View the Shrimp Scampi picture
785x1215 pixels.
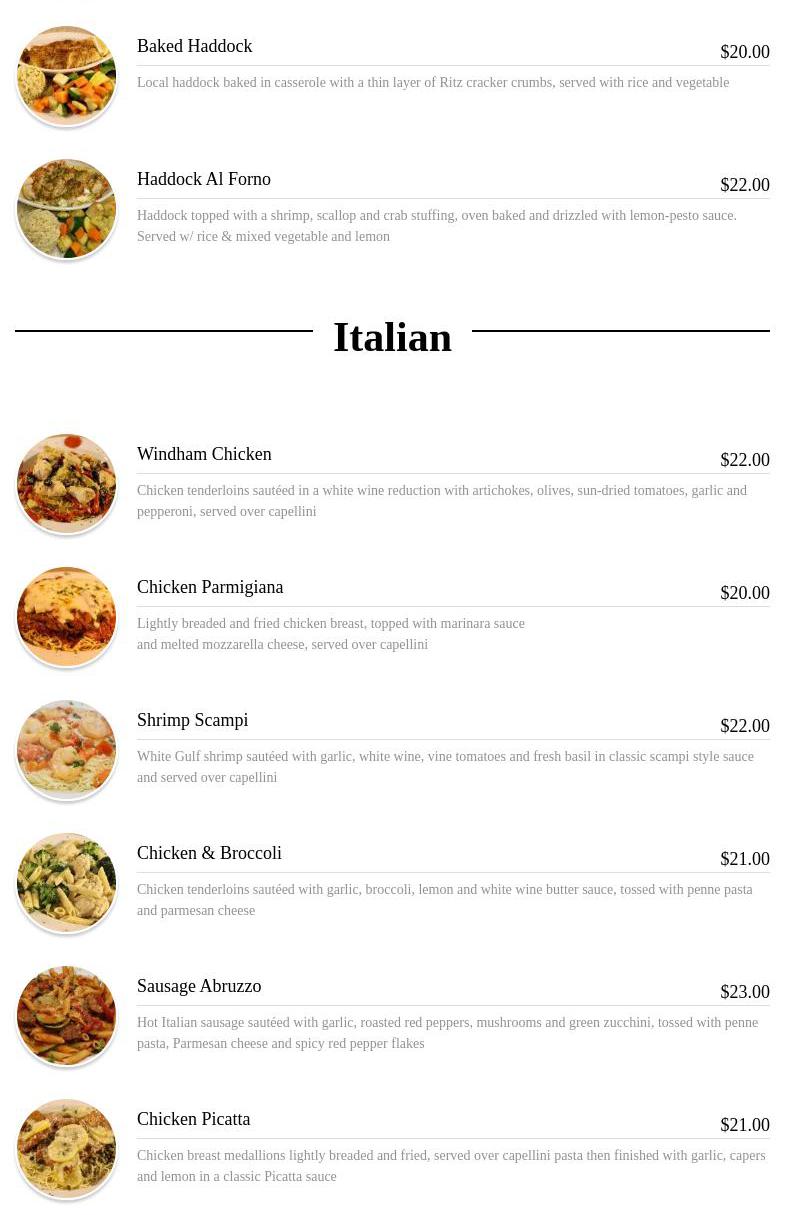(x=67, y=750)
